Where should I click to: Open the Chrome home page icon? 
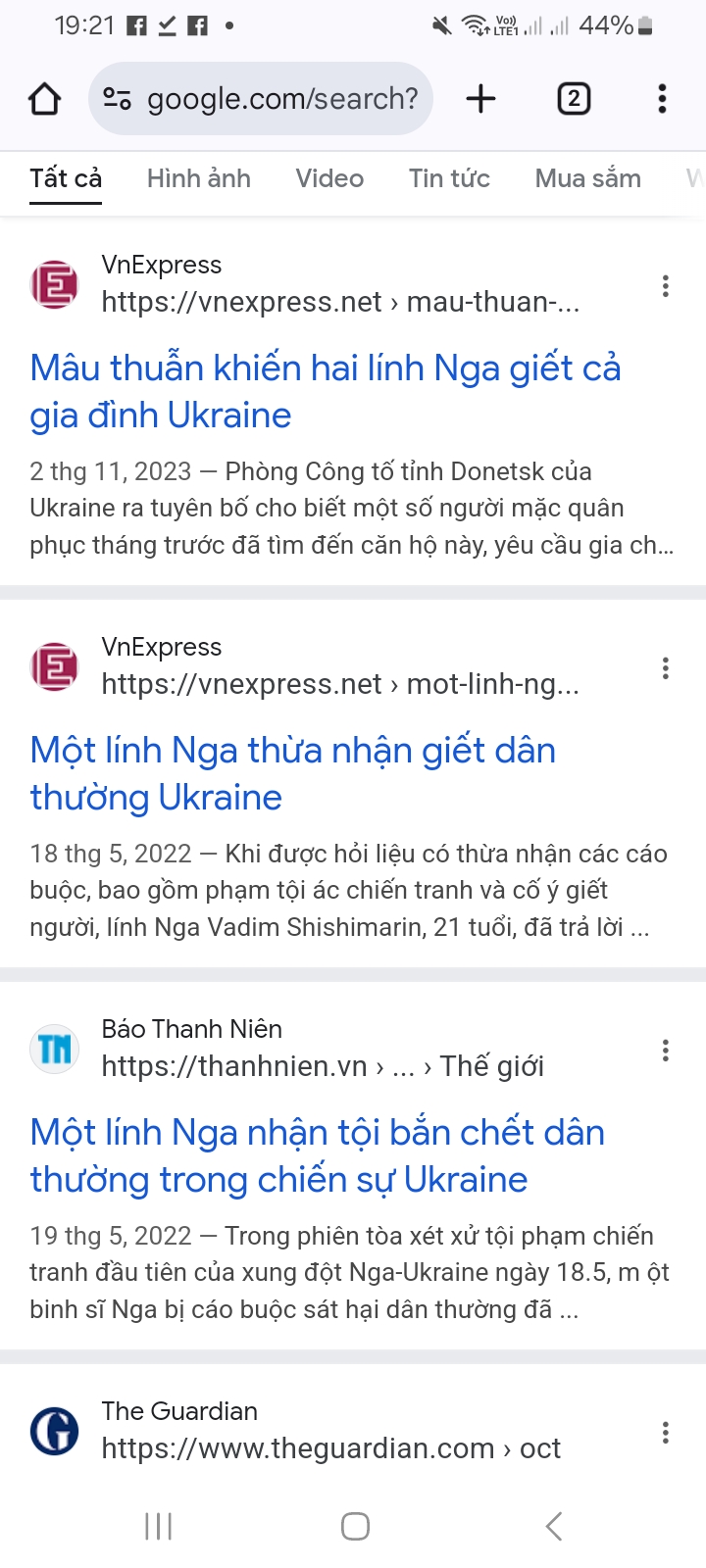43,98
